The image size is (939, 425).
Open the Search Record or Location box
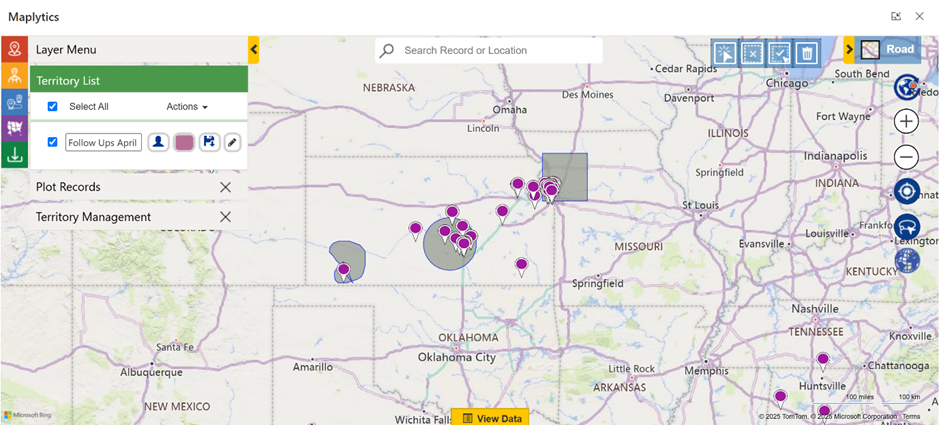(490, 50)
